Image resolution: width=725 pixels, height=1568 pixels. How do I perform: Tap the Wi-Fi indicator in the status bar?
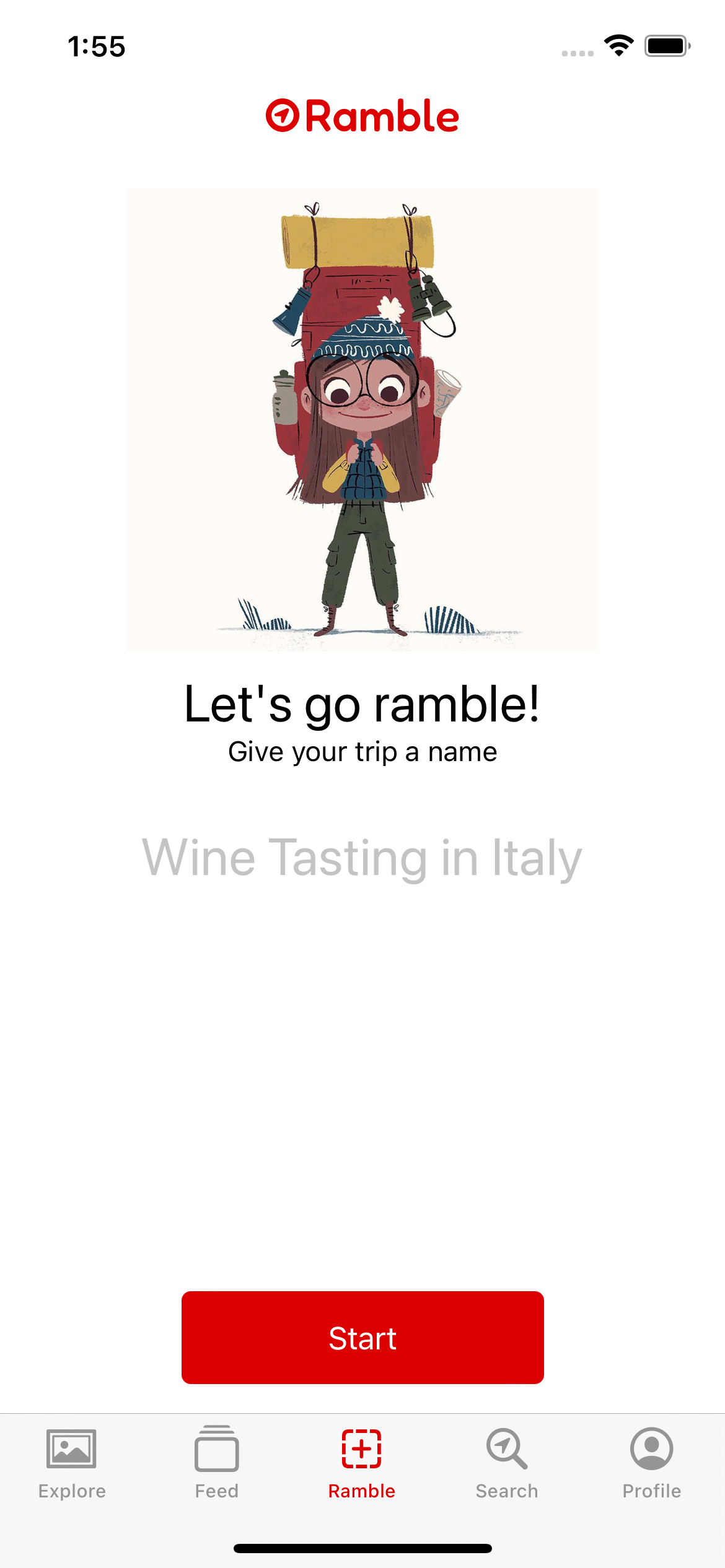[x=618, y=45]
